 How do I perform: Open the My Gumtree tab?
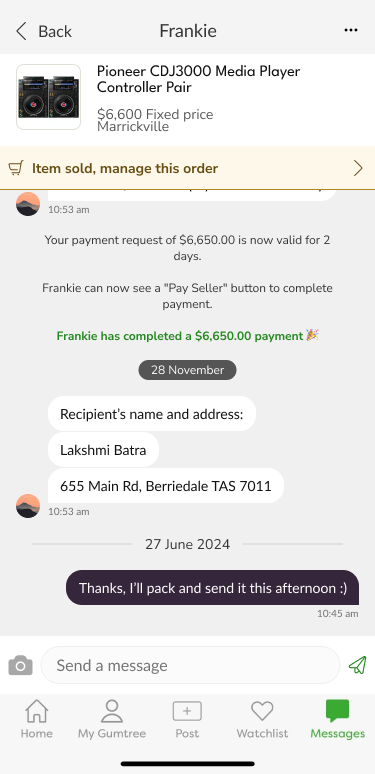coord(112,719)
